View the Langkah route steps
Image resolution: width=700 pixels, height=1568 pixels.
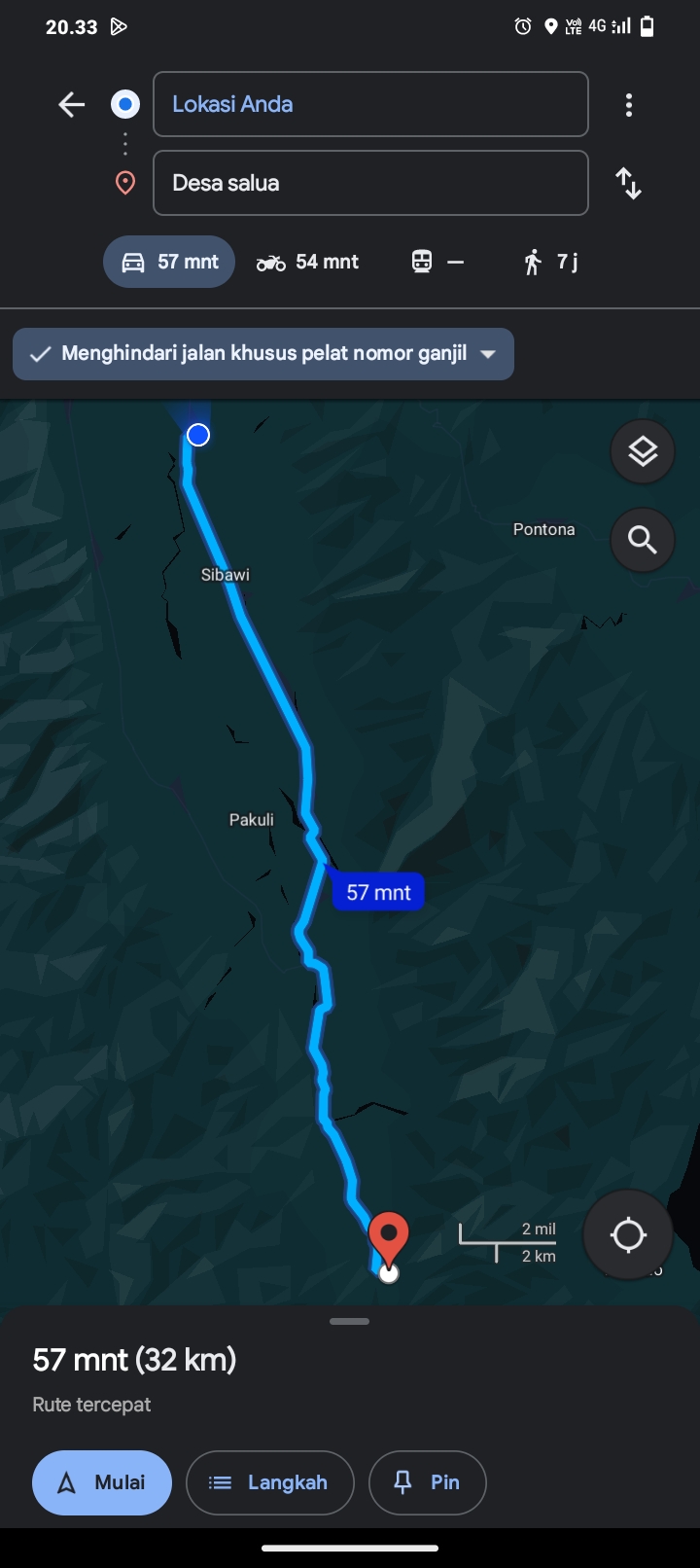point(269,1482)
